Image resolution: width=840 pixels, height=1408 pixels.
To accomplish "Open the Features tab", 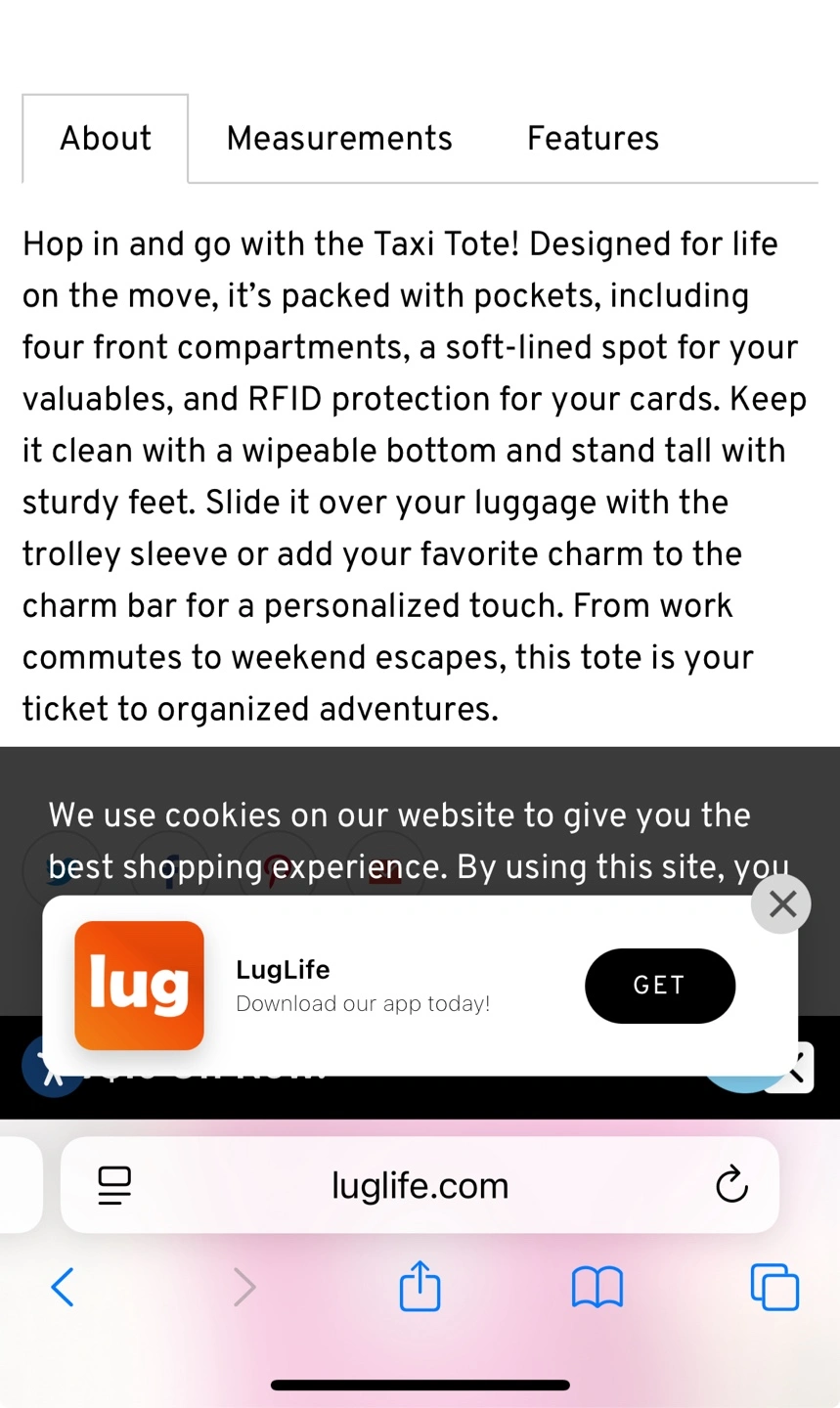I will pyautogui.click(x=593, y=139).
